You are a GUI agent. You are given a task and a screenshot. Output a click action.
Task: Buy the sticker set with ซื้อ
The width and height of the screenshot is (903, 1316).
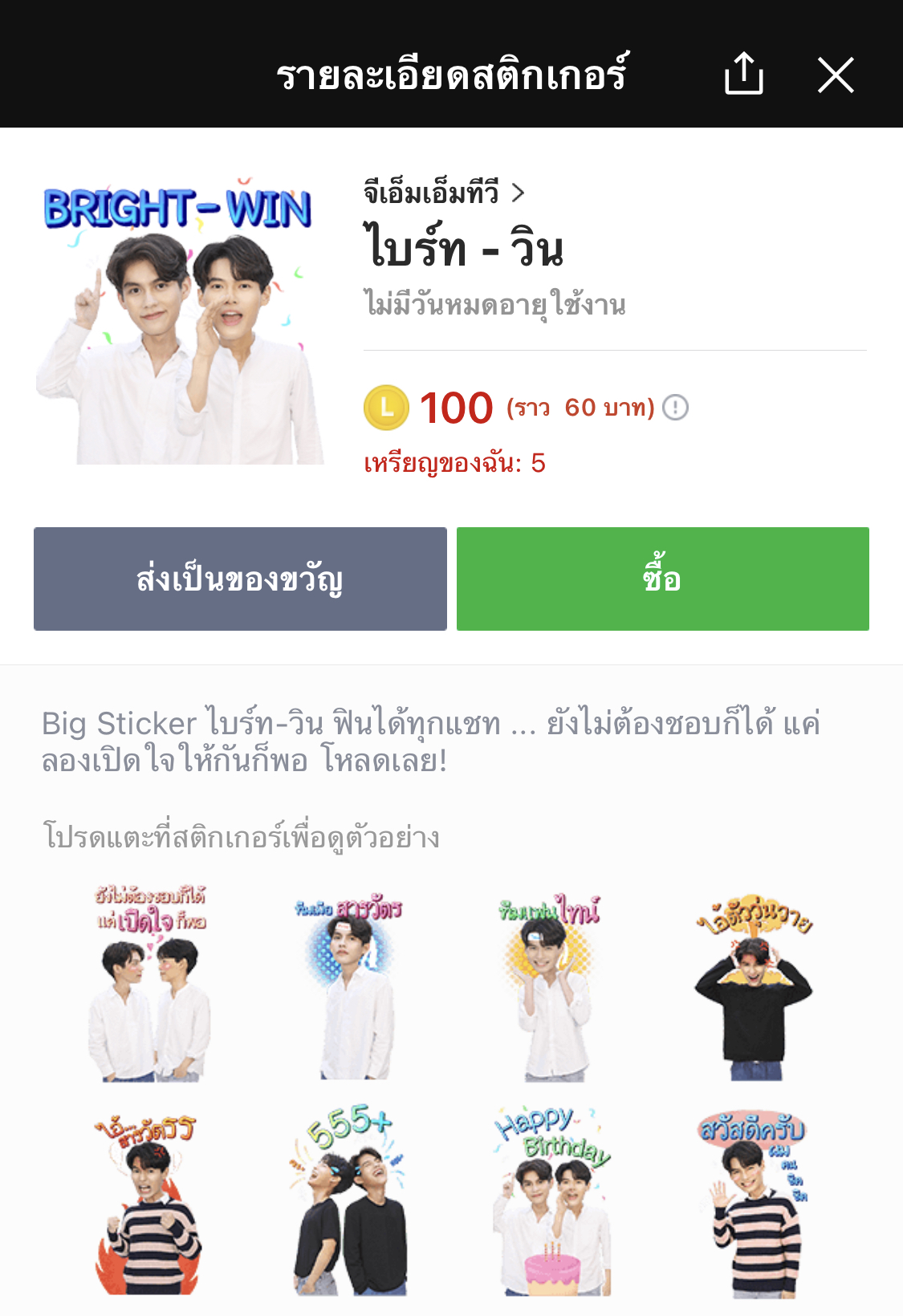662,579
